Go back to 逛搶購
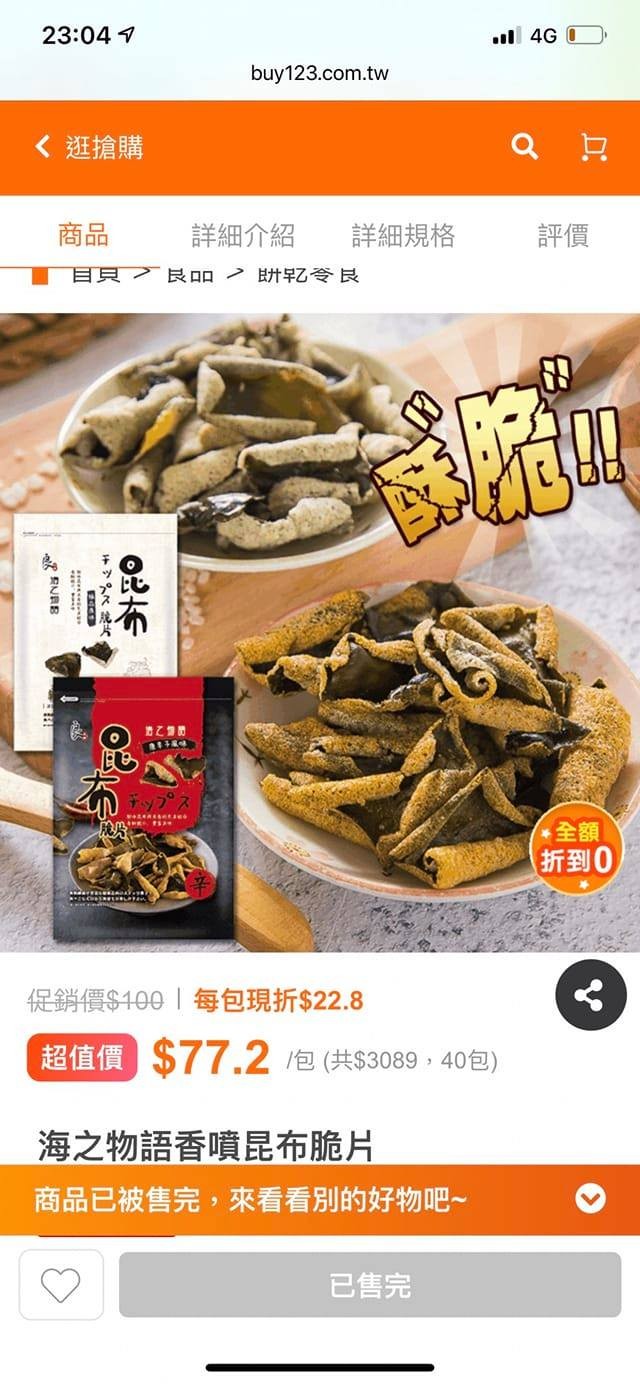 click(88, 148)
